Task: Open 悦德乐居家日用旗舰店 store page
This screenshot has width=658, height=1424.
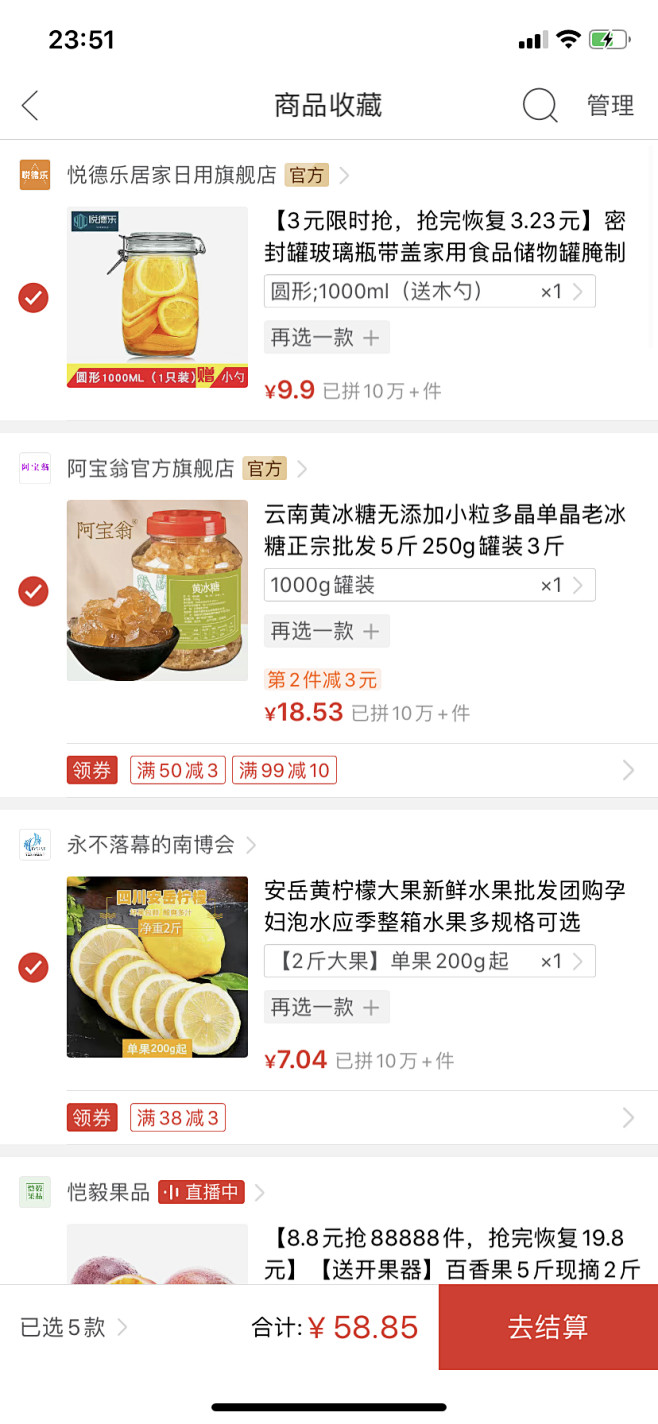Action: point(172,175)
